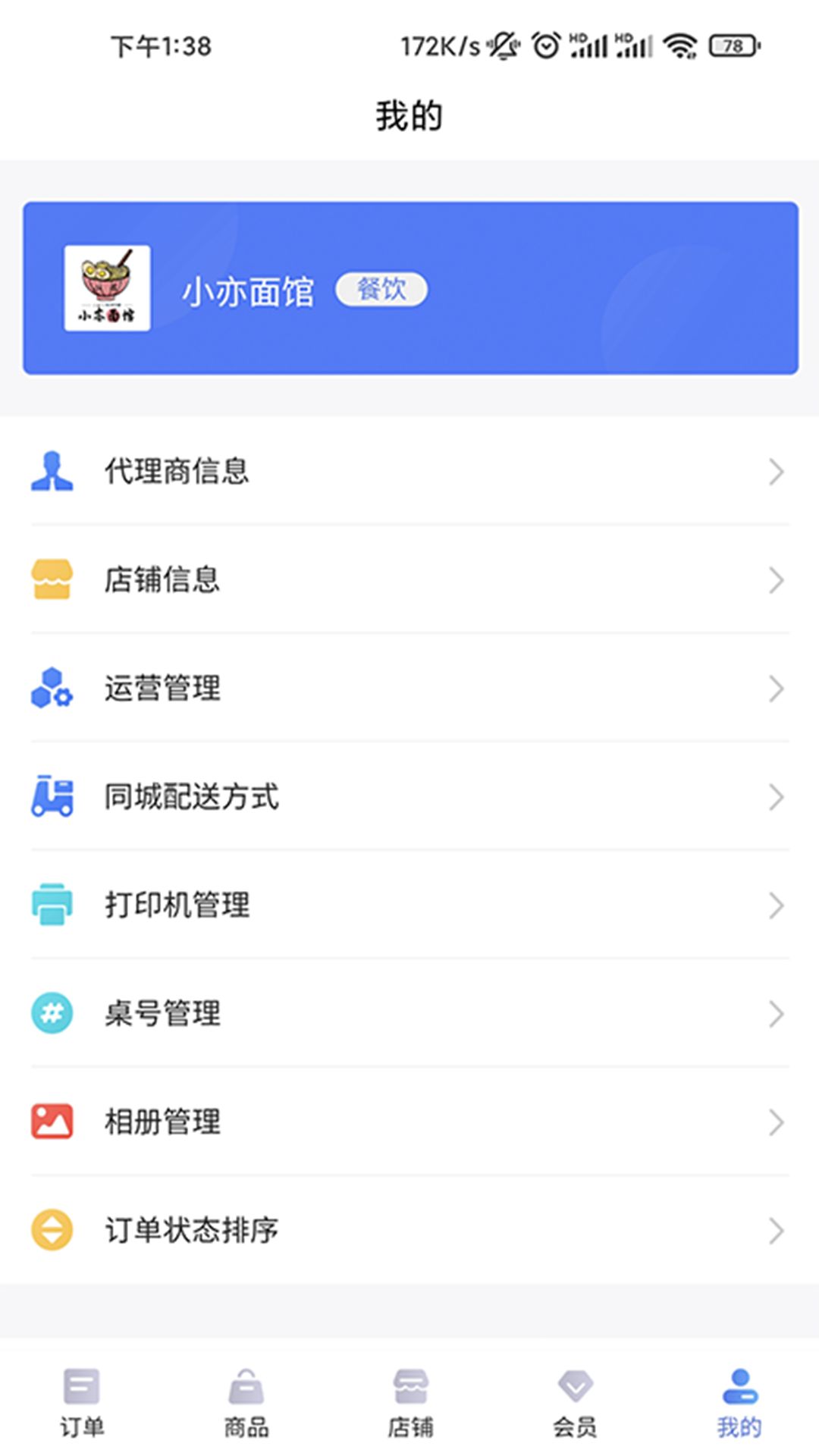
Task: Click the 餐饮 category badge
Action: click(x=382, y=288)
